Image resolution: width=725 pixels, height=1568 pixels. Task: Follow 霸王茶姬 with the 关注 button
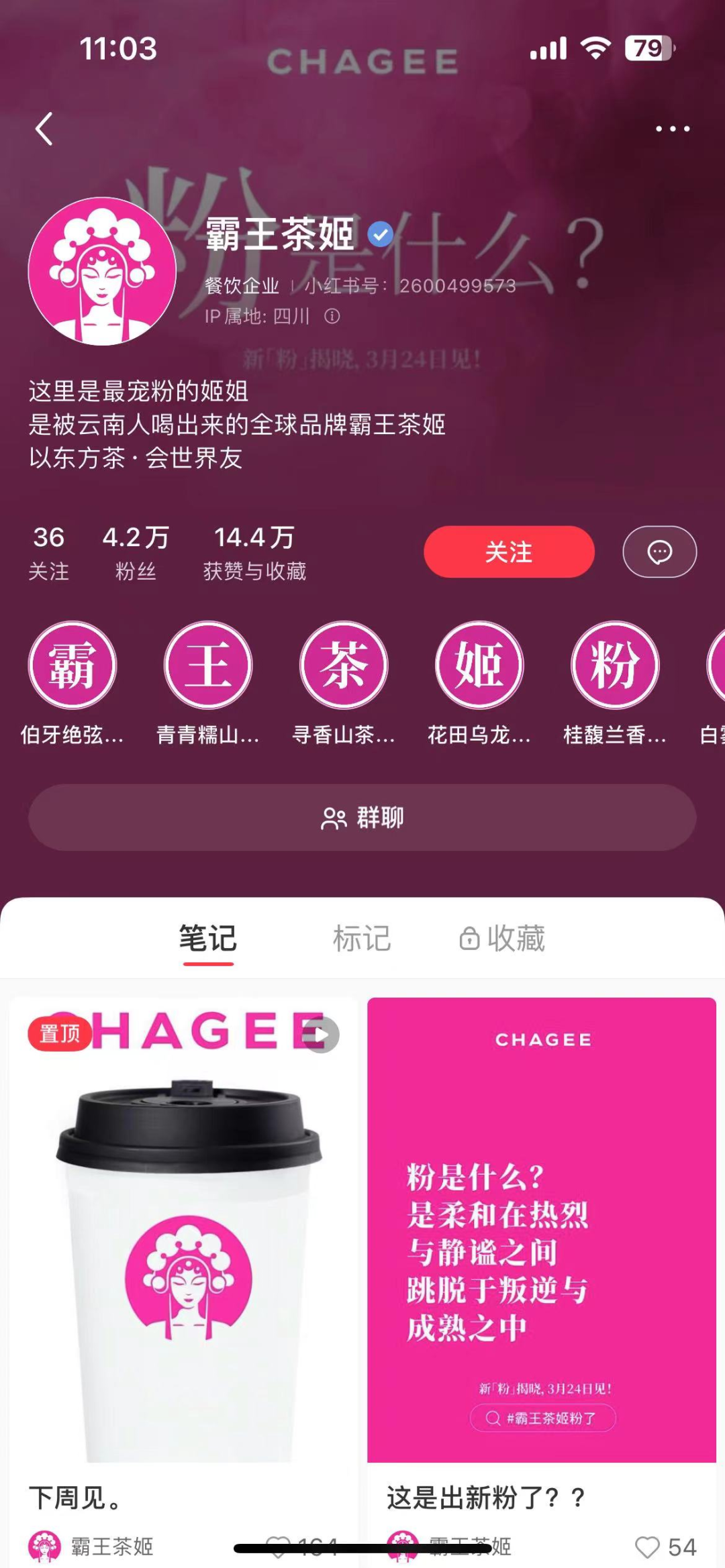tap(508, 552)
